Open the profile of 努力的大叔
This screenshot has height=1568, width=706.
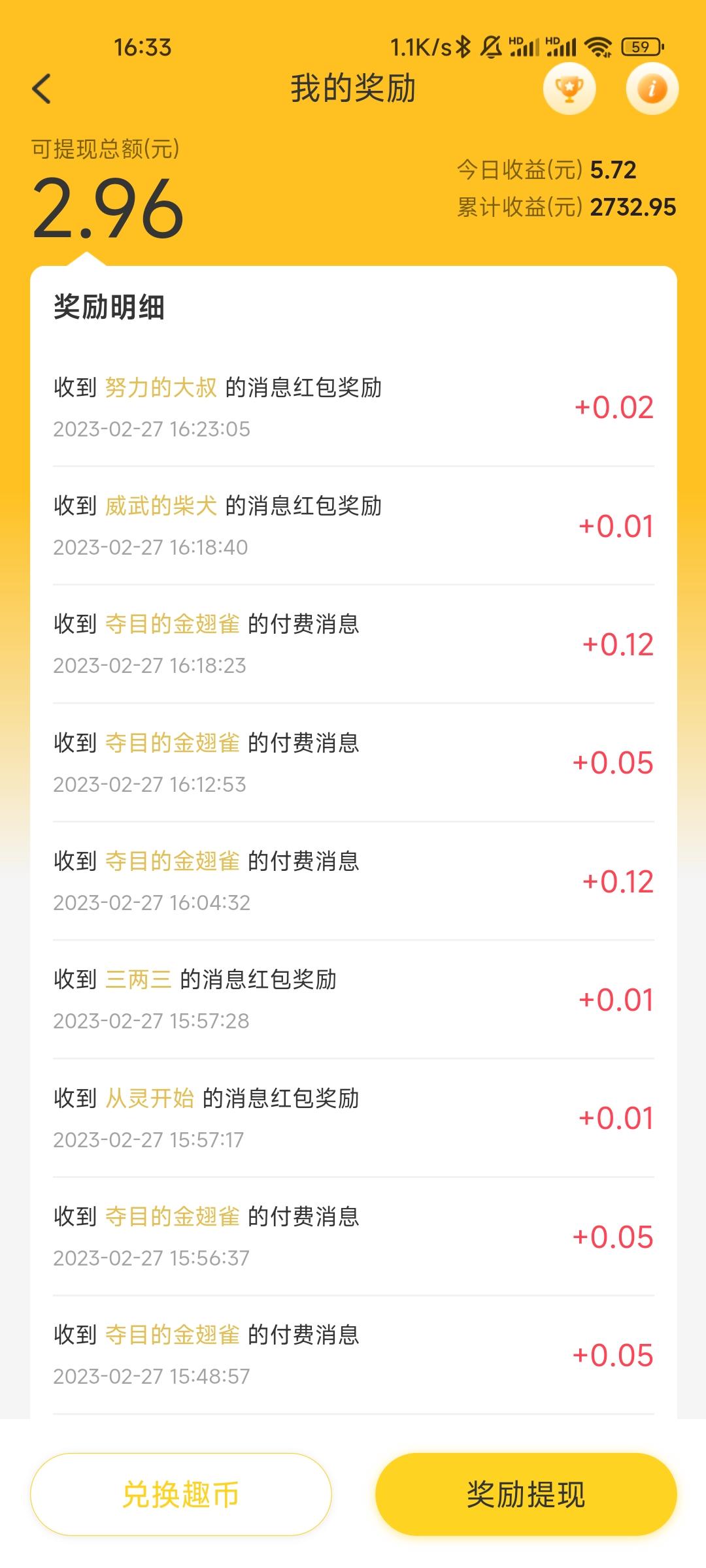(161, 388)
